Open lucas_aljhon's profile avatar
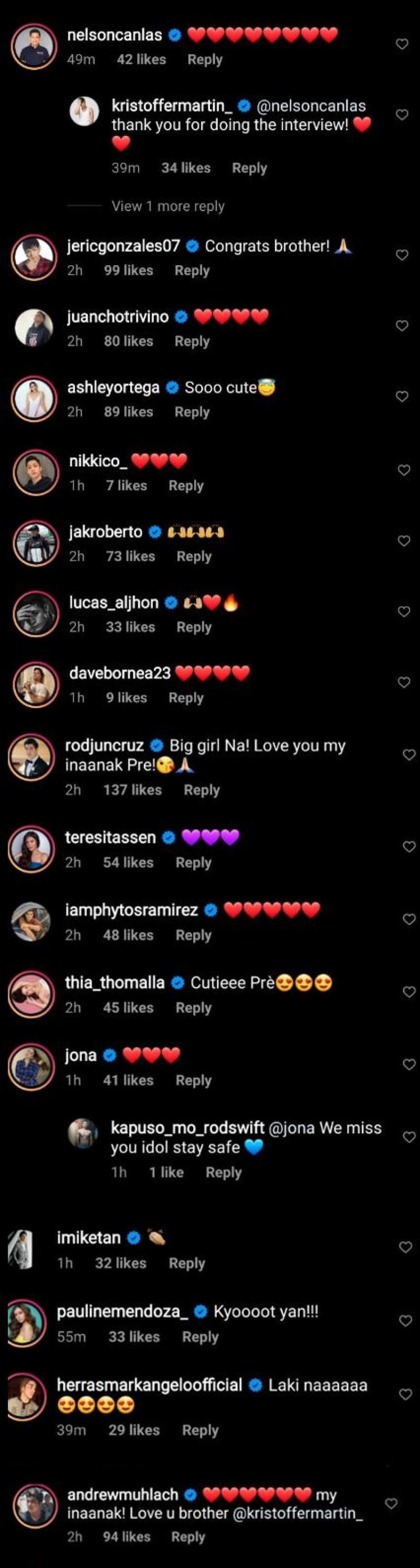Screen dimensions: 420x1568 [x=35, y=615]
